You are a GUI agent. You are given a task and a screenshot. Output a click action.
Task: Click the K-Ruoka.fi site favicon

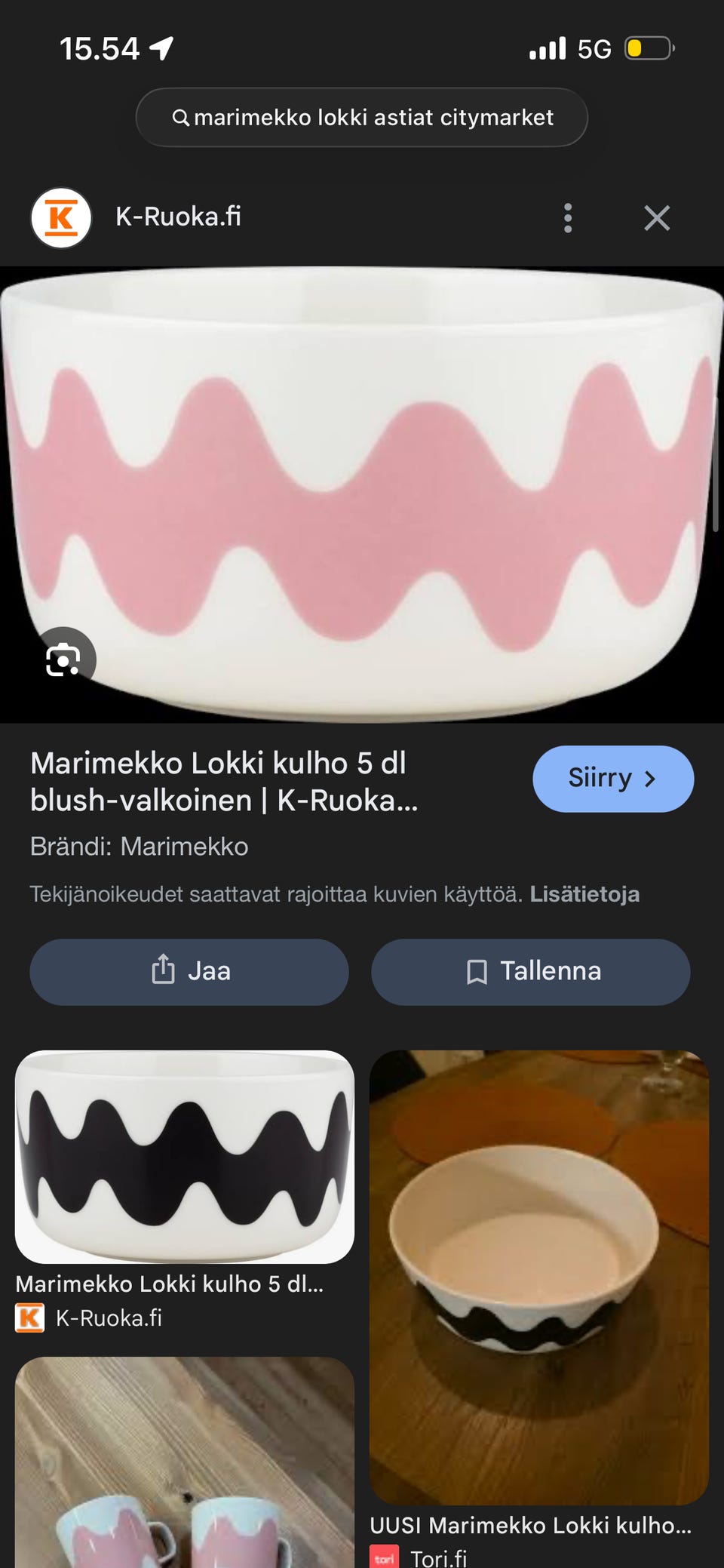(62, 217)
